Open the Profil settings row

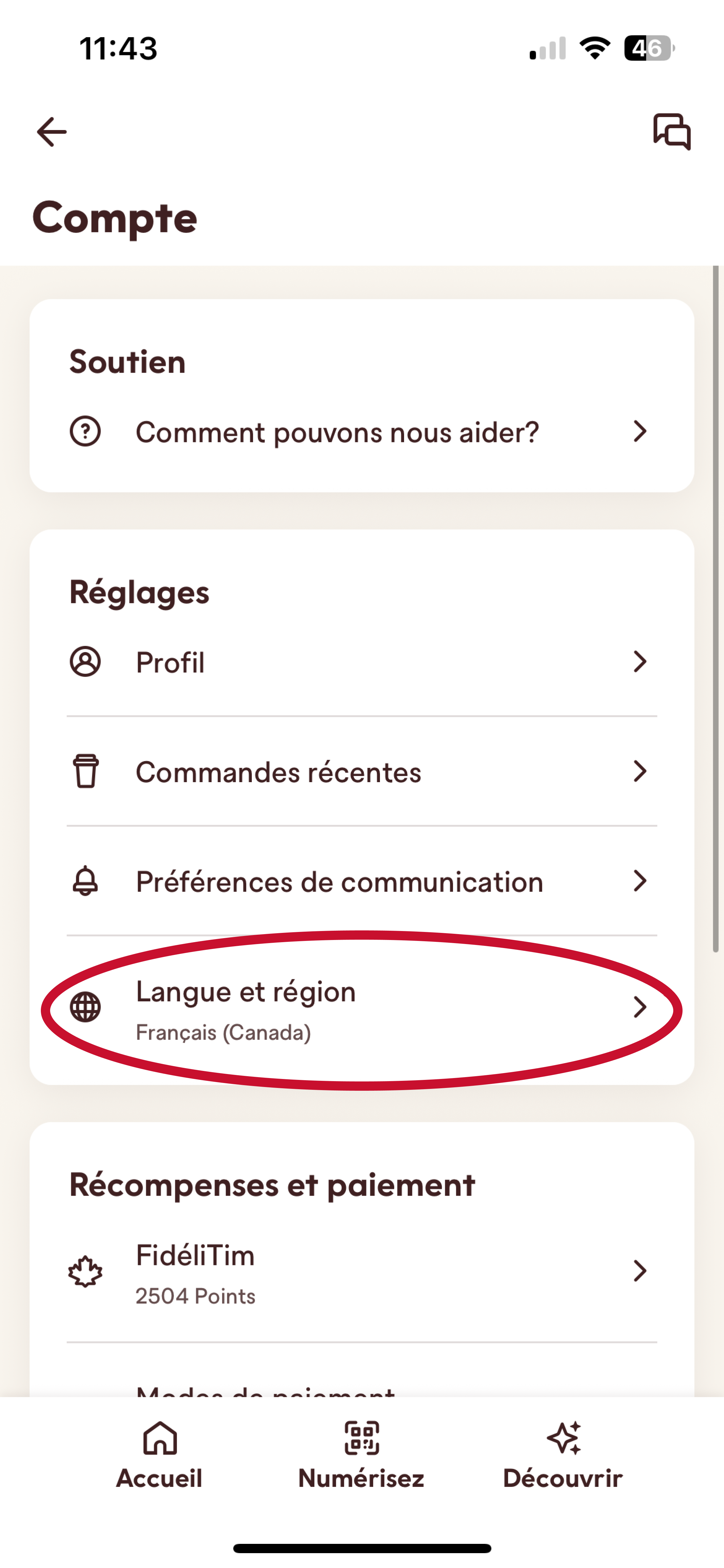(x=361, y=662)
